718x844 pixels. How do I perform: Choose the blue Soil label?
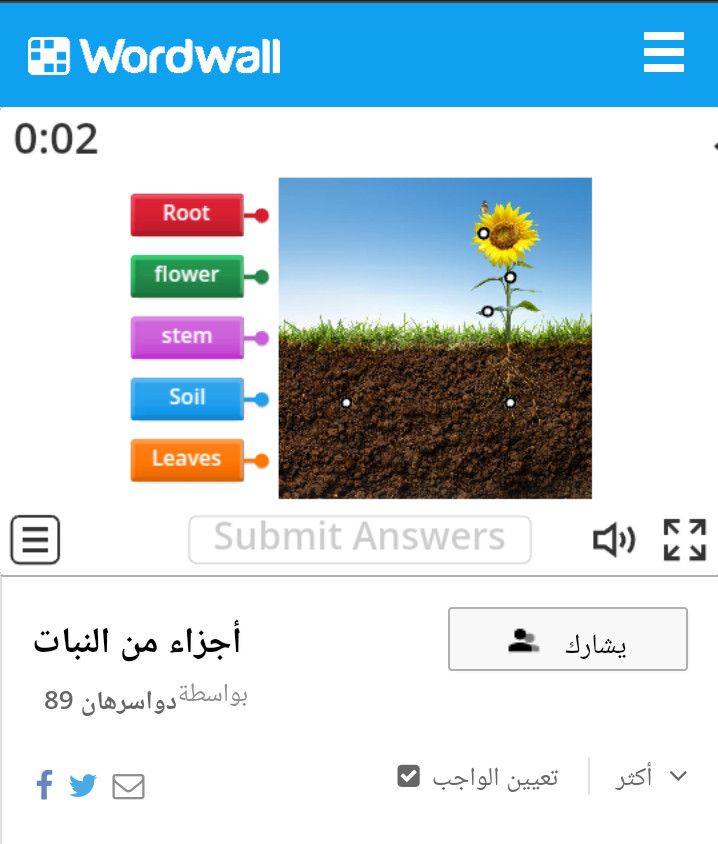pos(187,398)
